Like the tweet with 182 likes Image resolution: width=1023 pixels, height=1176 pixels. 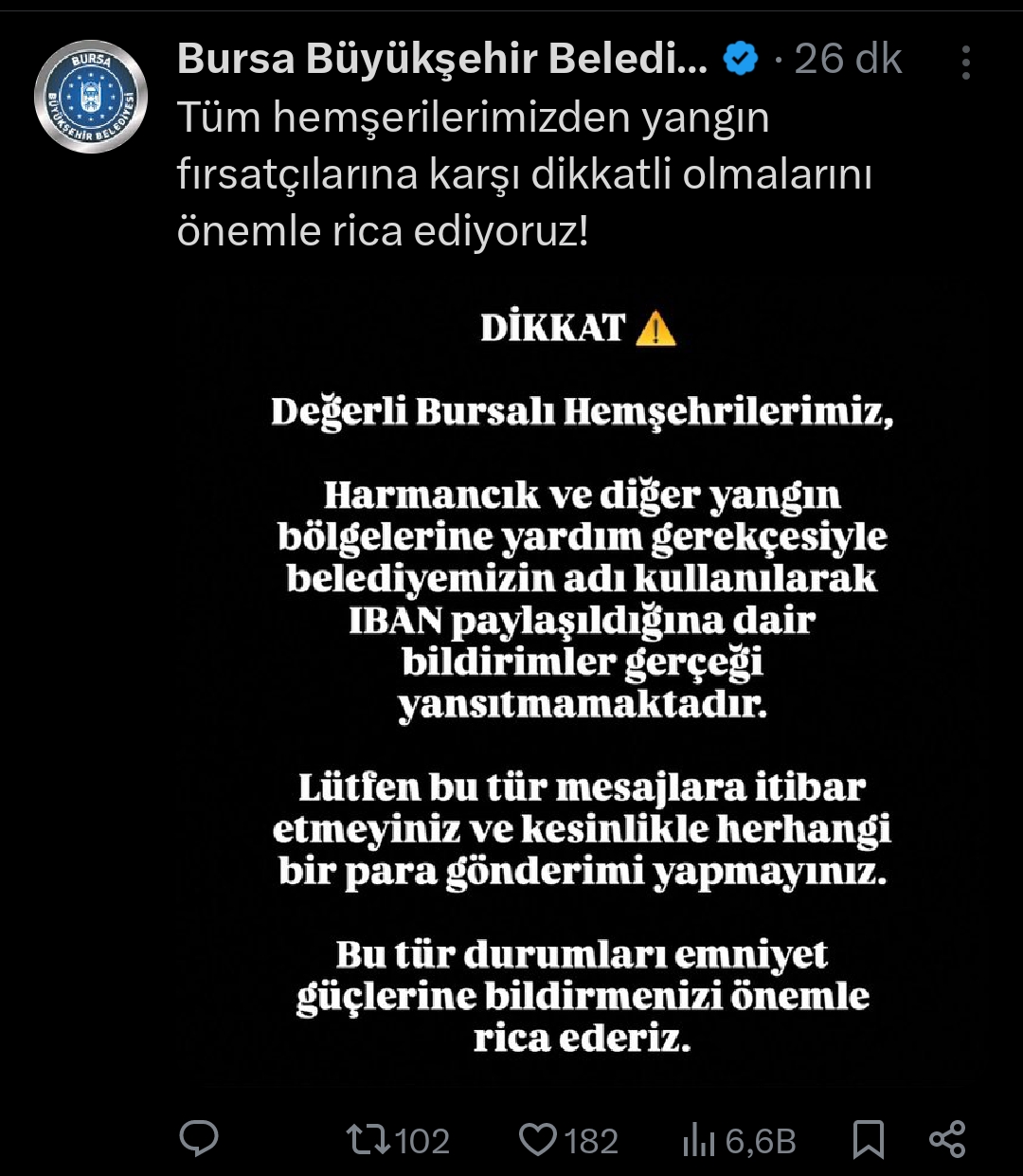539,1139
